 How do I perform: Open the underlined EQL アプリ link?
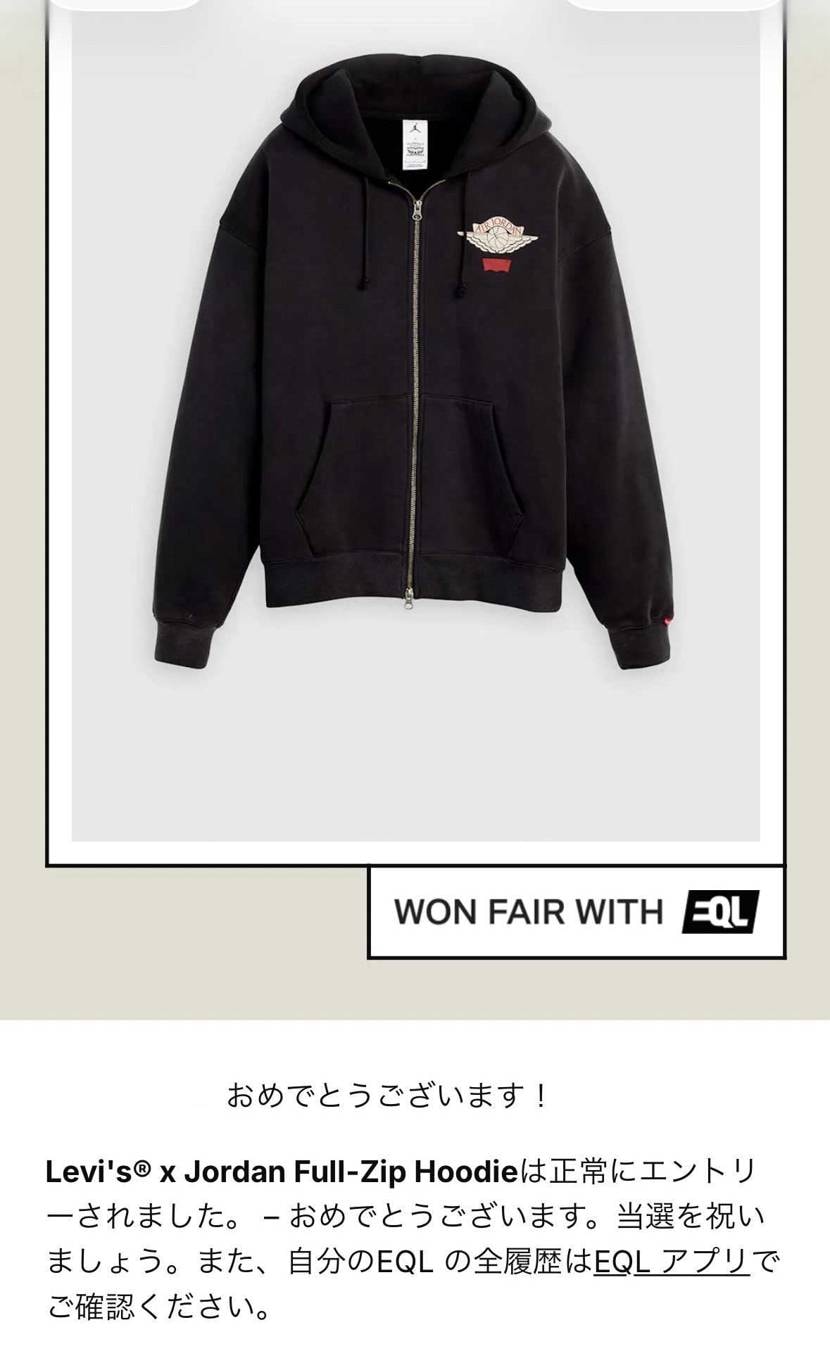click(x=671, y=1262)
